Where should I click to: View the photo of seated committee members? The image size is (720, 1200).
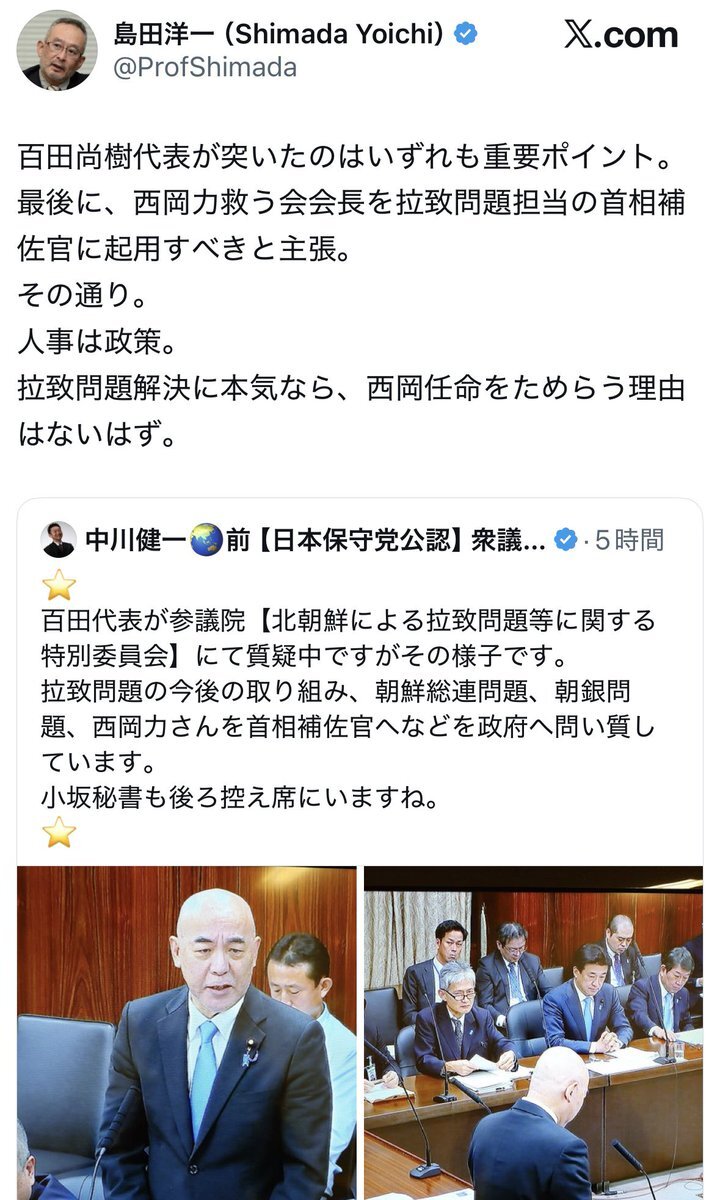point(533,1033)
